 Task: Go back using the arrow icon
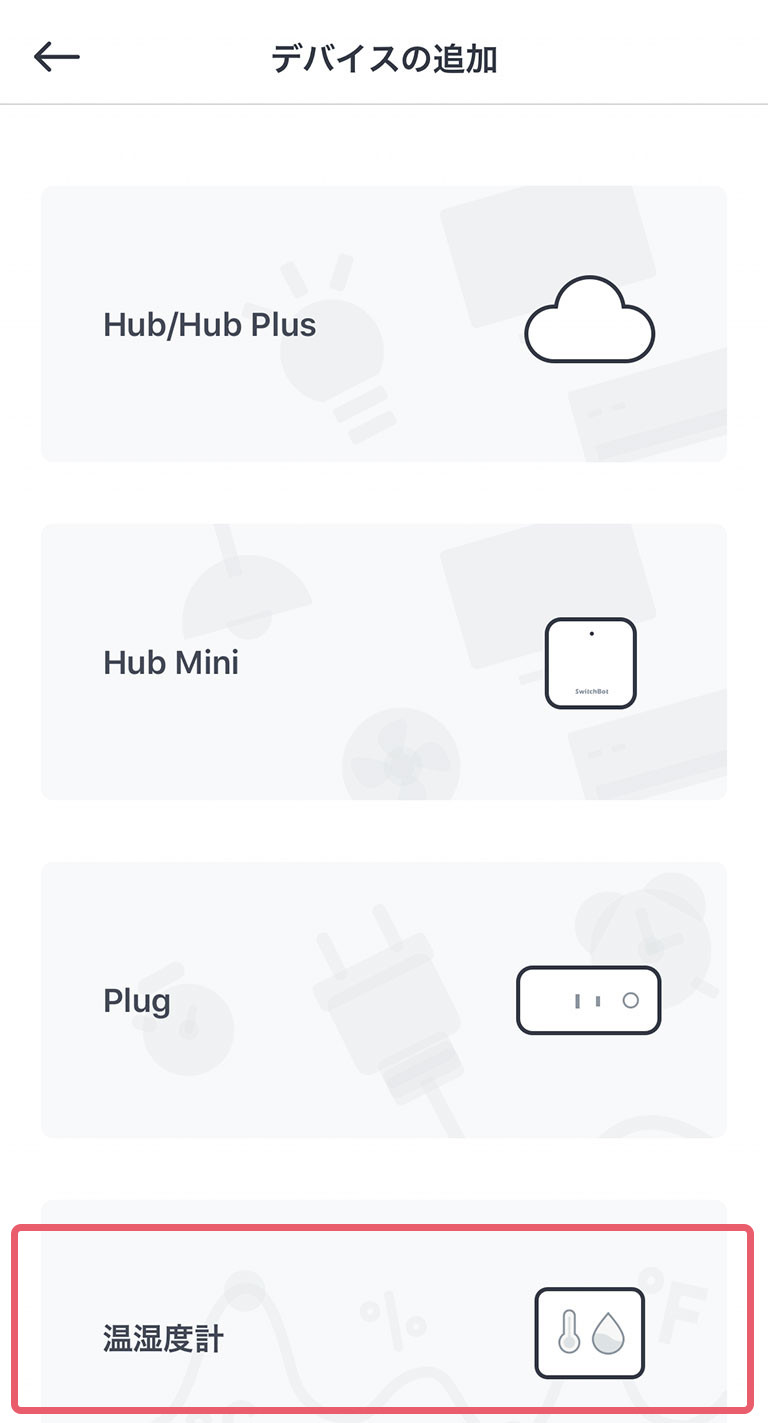coord(57,58)
